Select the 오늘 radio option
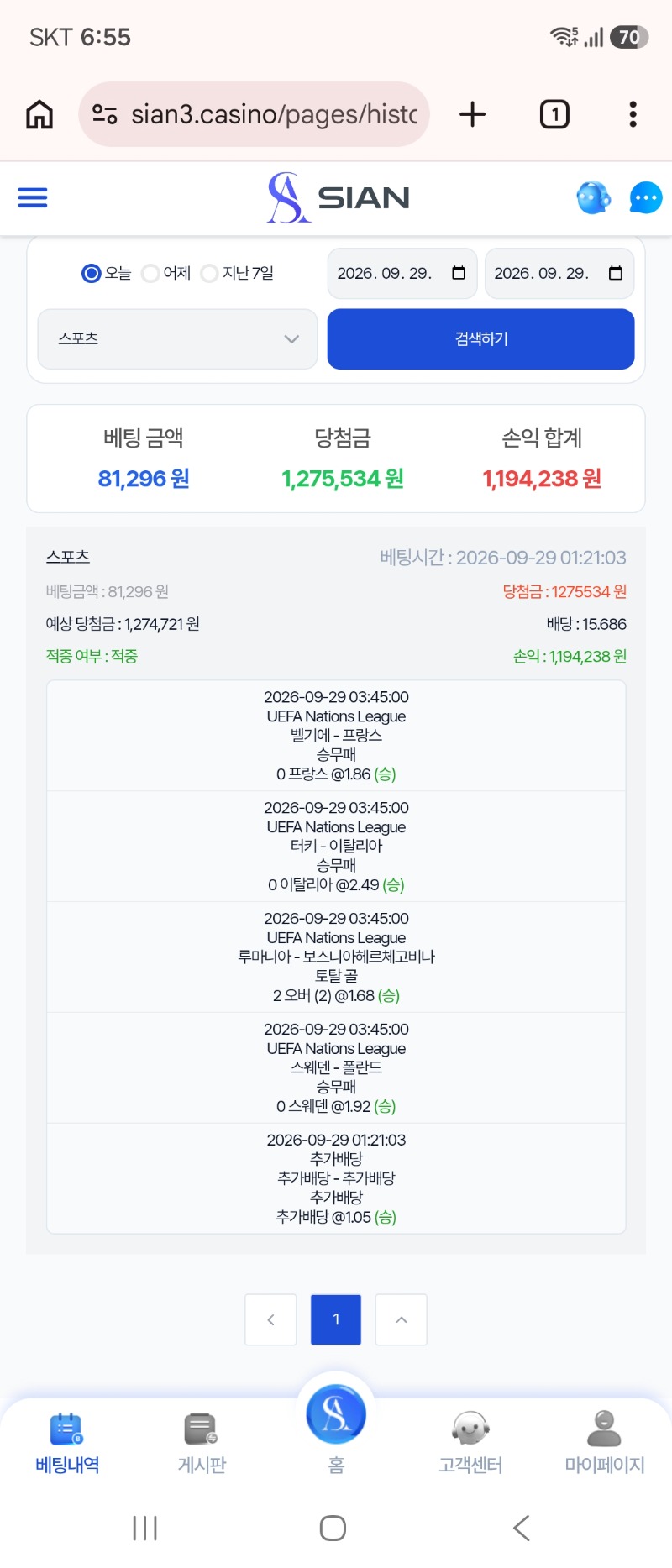Image resolution: width=672 pixels, height=1568 pixels. point(107,273)
